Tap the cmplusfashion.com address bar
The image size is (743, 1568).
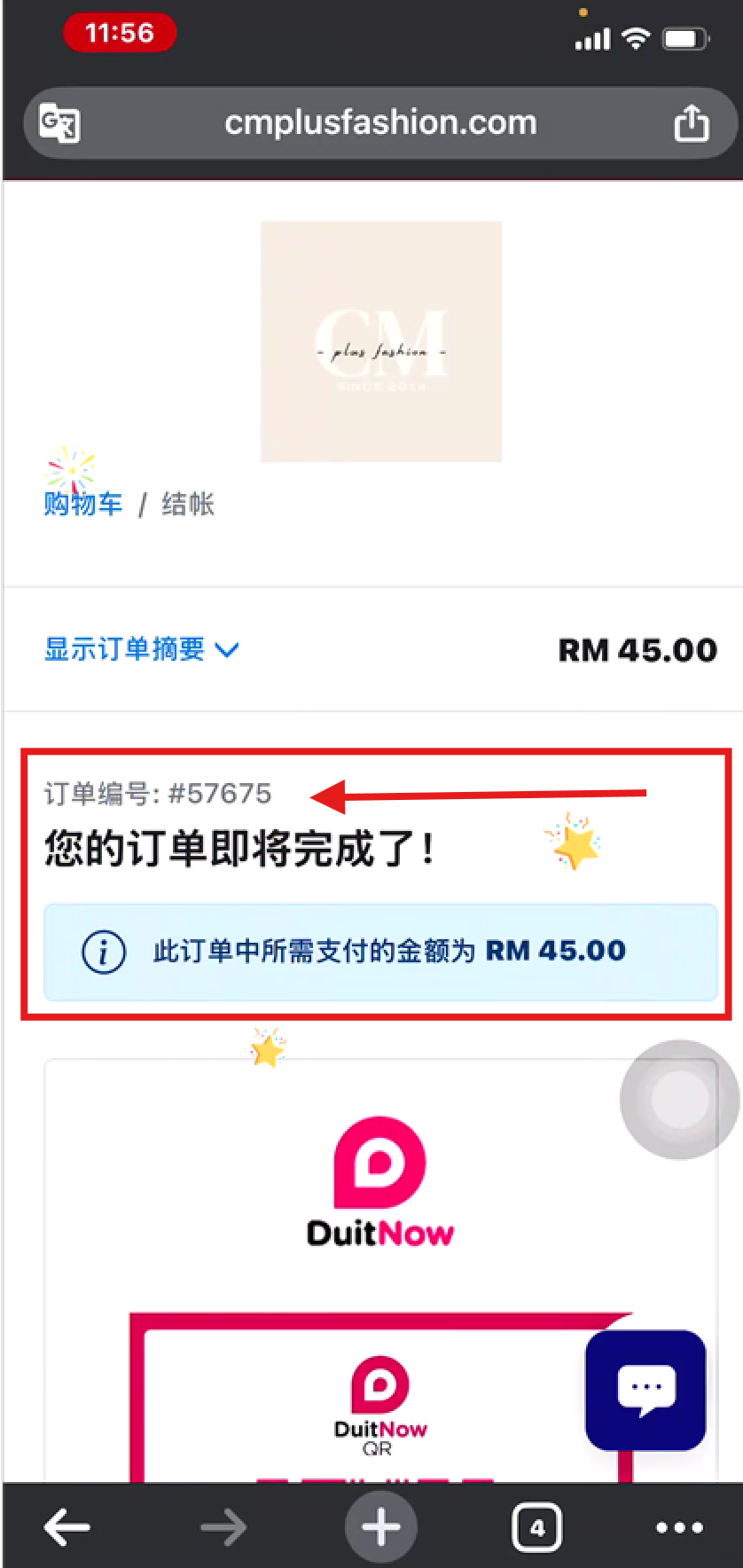[380, 122]
